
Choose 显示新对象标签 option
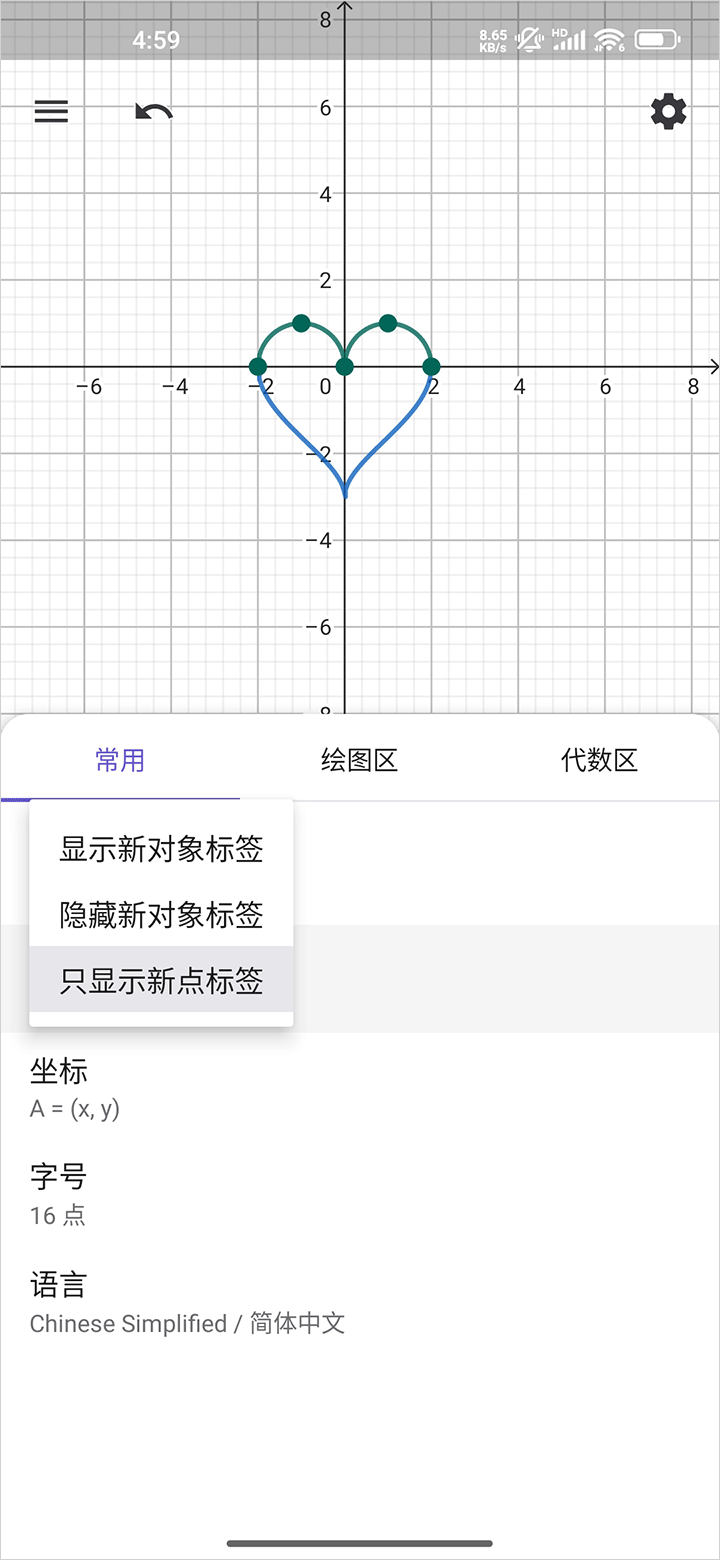[x=161, y=849]
